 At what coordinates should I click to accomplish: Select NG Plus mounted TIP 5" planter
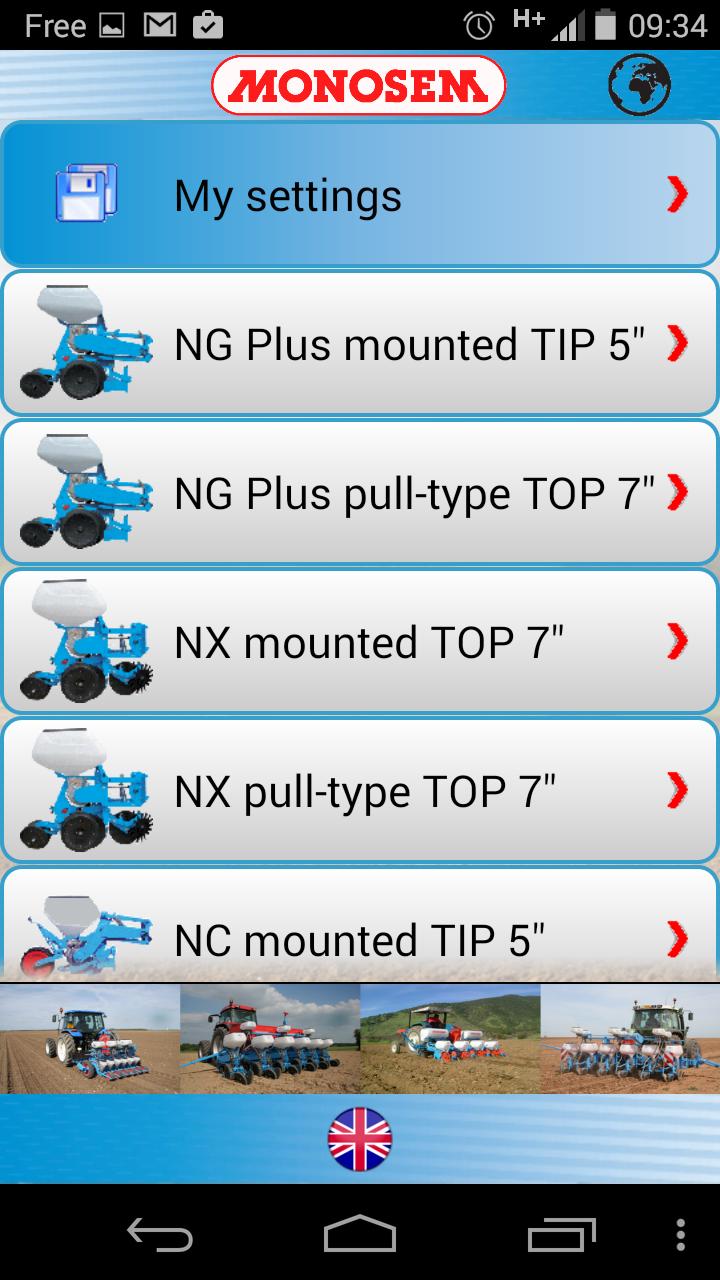[x=360, y=344]
